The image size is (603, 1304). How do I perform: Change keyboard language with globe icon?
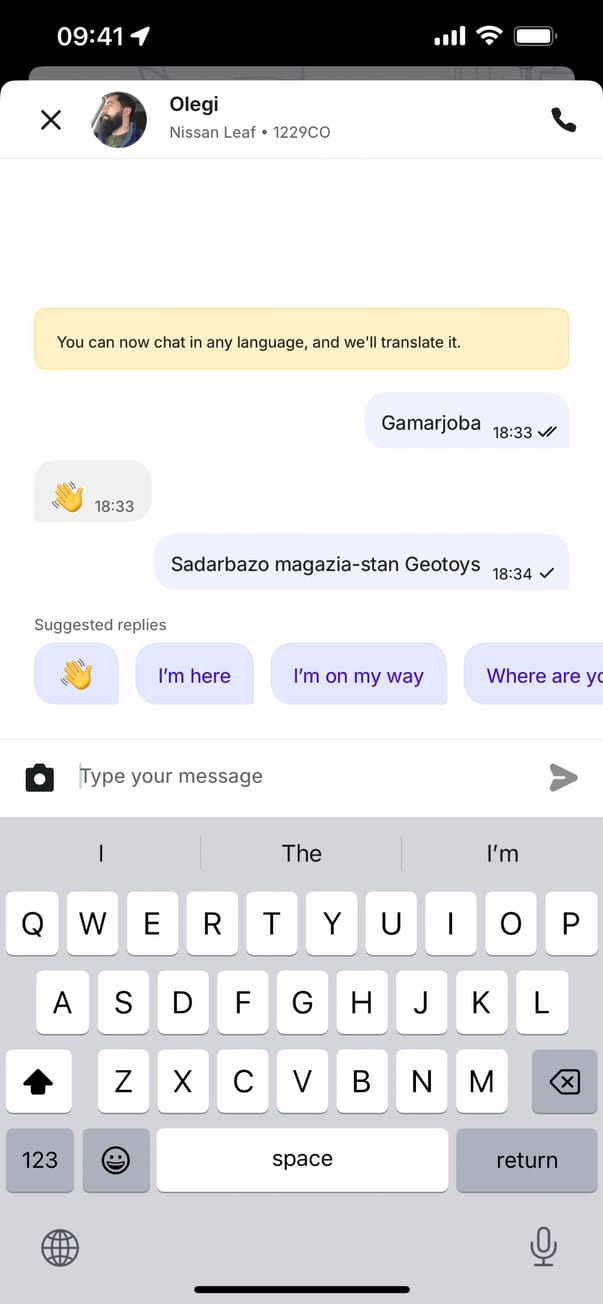pyautogui.click(x=60, y=1247)
